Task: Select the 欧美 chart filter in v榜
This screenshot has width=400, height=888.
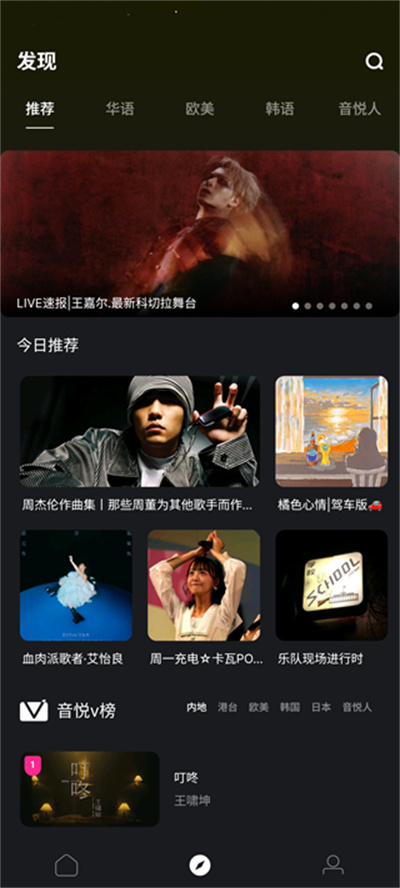Action: pyautogui.click(x=258, y=707)
